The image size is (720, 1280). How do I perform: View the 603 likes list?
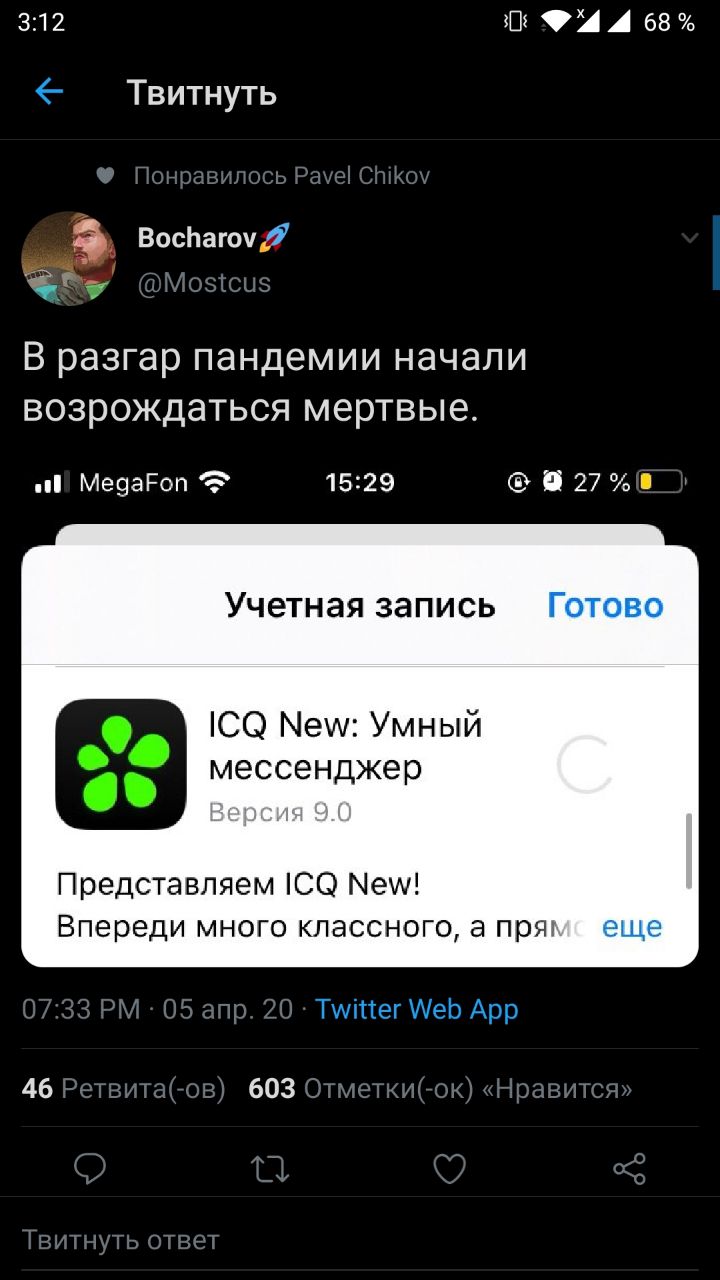(x=440, y=1088)
